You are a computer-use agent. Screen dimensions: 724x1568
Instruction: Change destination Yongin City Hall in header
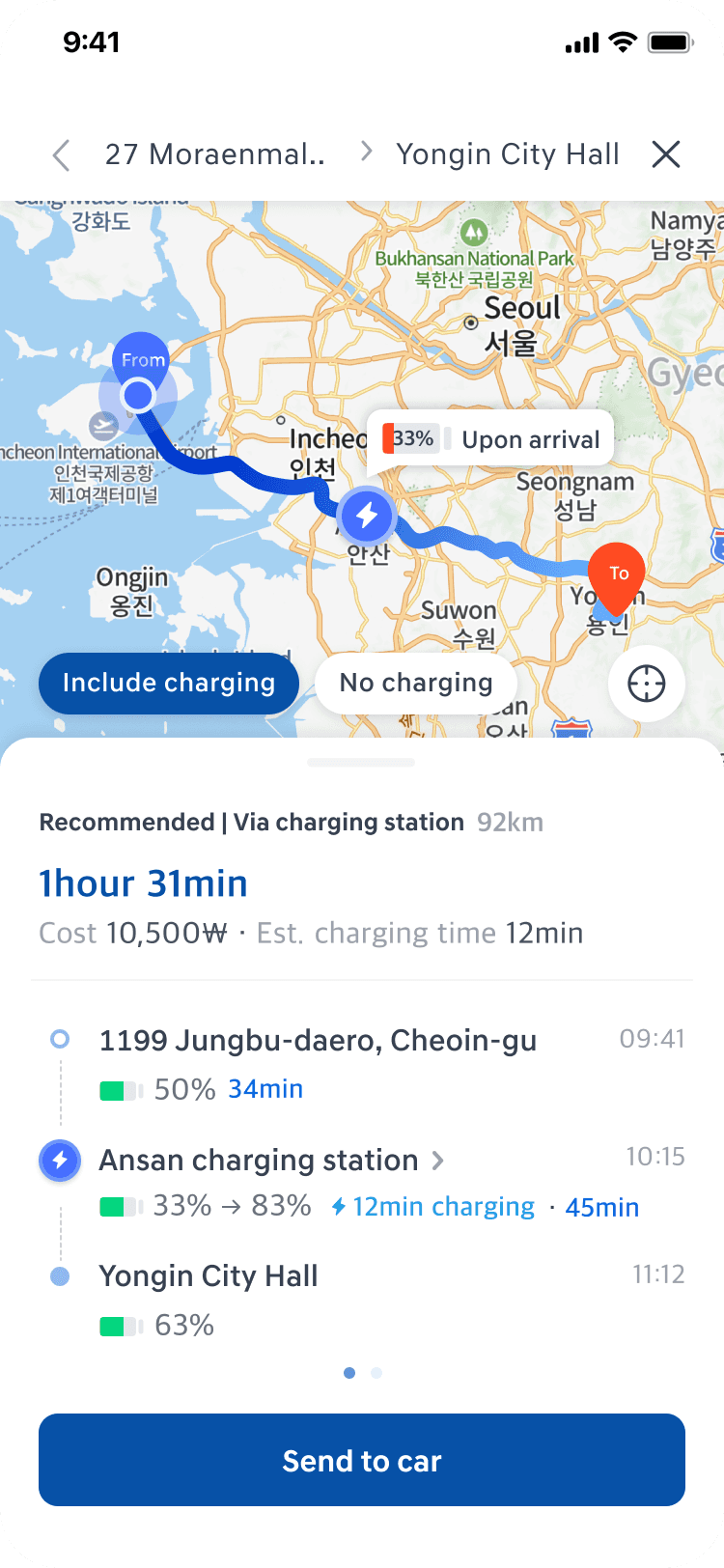point(508,154)
